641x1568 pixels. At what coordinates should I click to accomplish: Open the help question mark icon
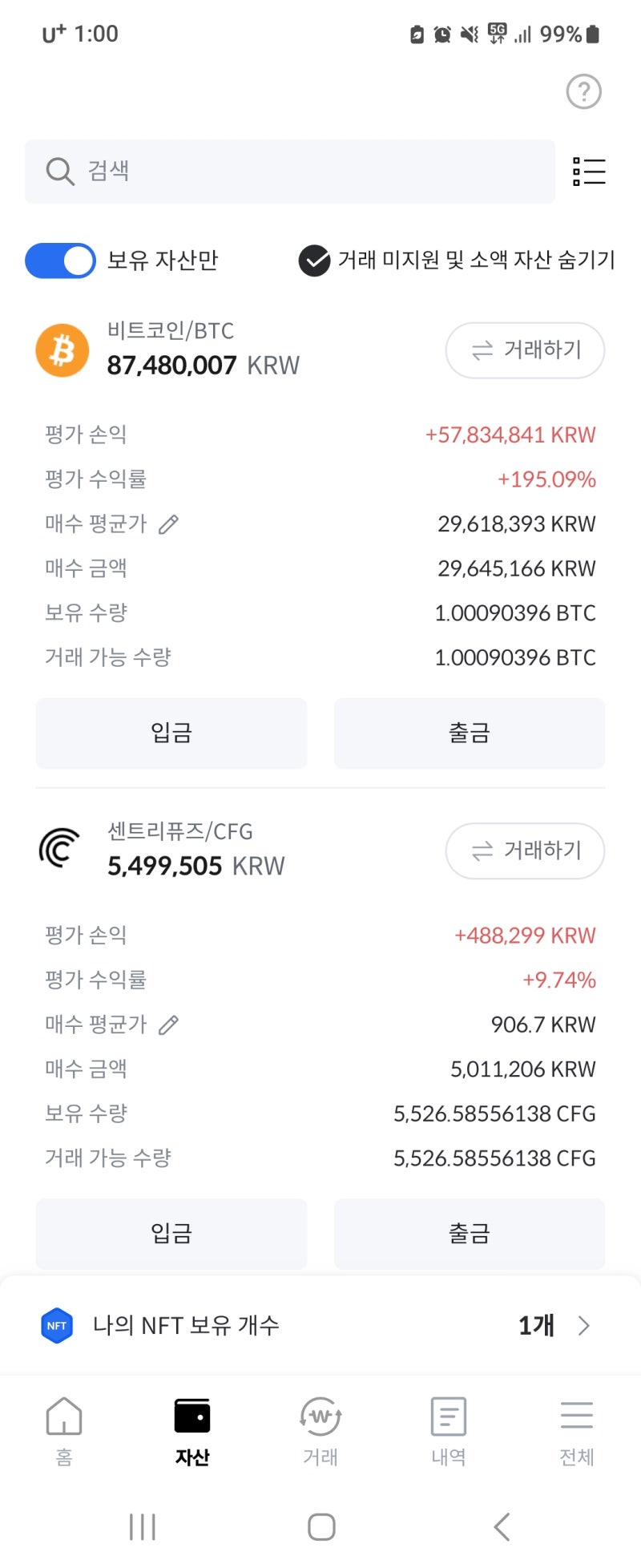(x=583, y=92)
